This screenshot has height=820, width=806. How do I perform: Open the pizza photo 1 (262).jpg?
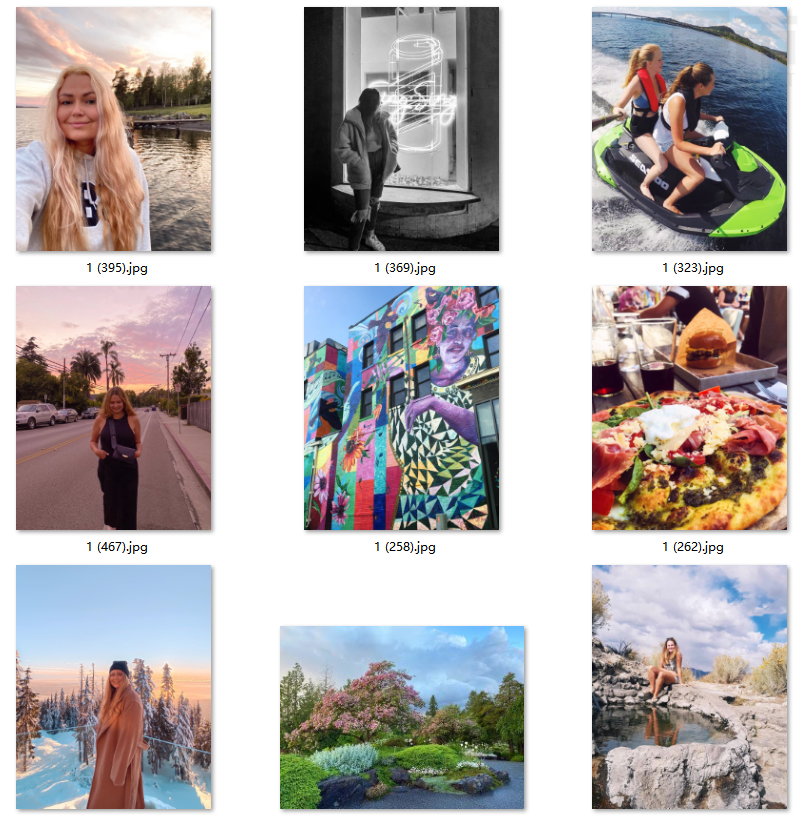(689, 408)
